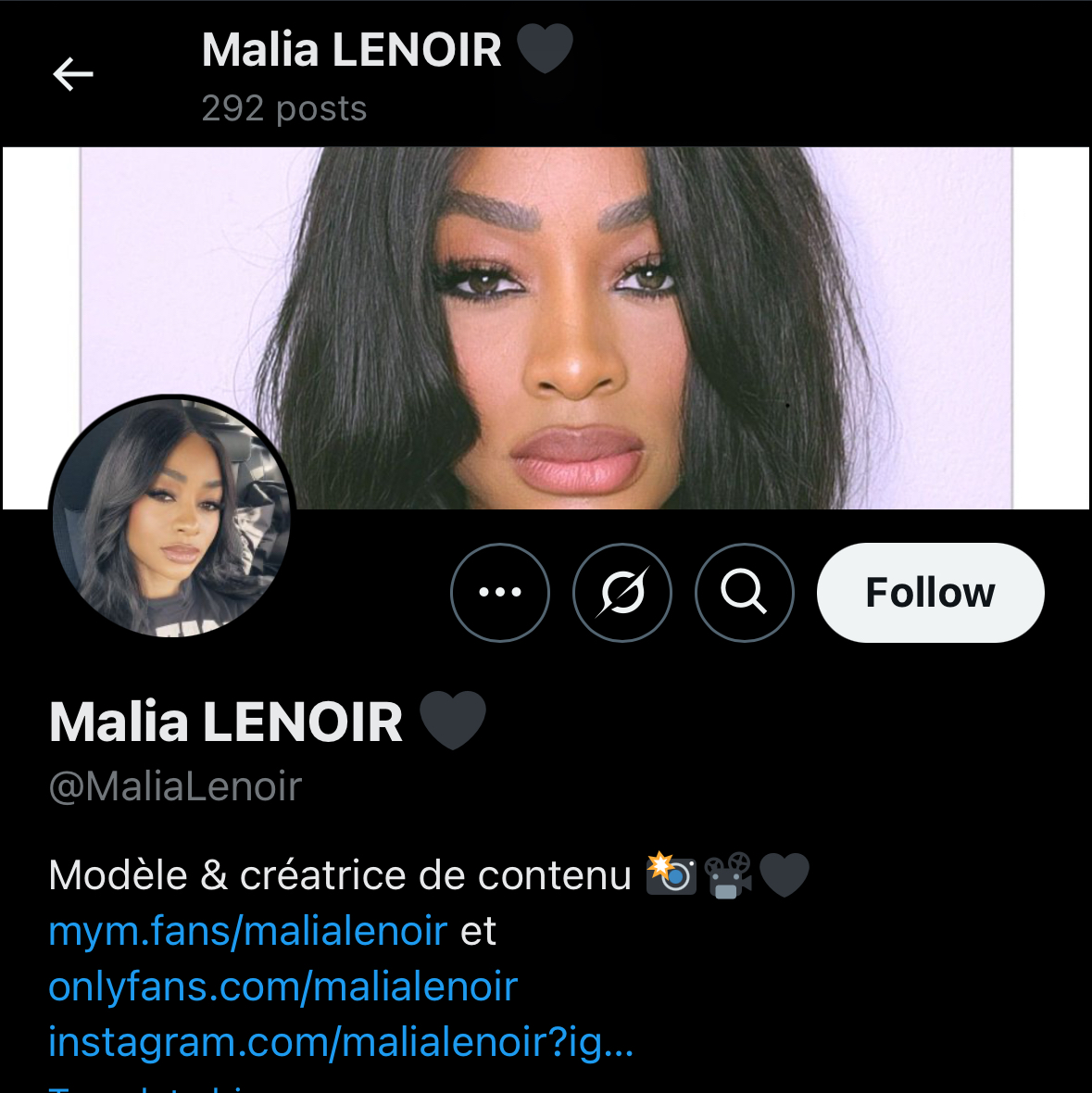Open the onlyfans.com/malialenoir link
Image resolution: width=1092 pixels, height=1093 pixels.
282,986
